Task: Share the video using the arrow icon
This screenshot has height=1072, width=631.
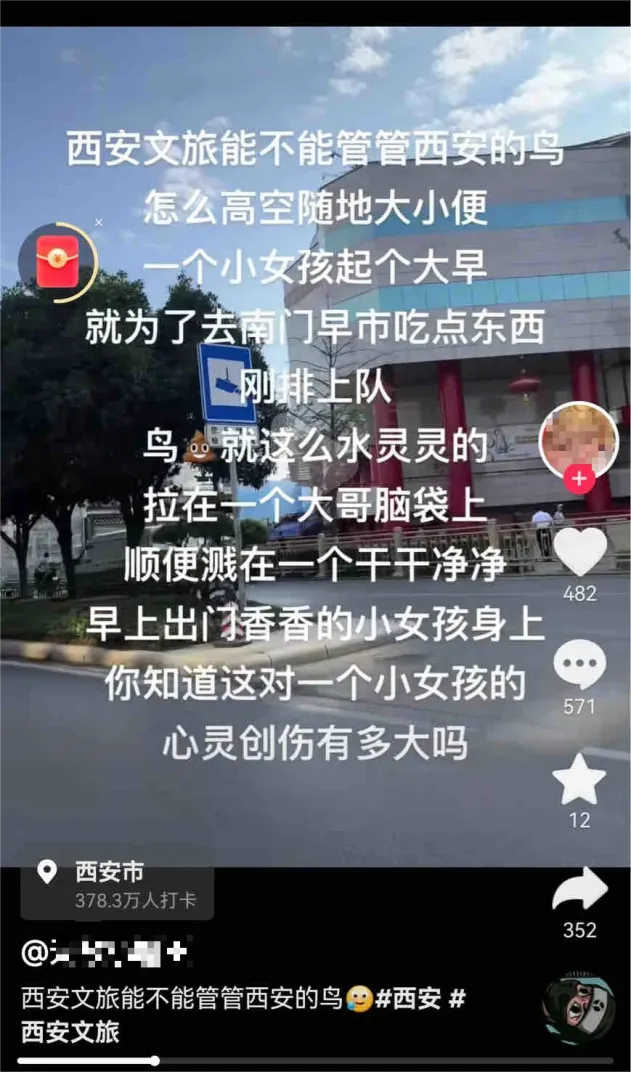Action: point(580,889)
